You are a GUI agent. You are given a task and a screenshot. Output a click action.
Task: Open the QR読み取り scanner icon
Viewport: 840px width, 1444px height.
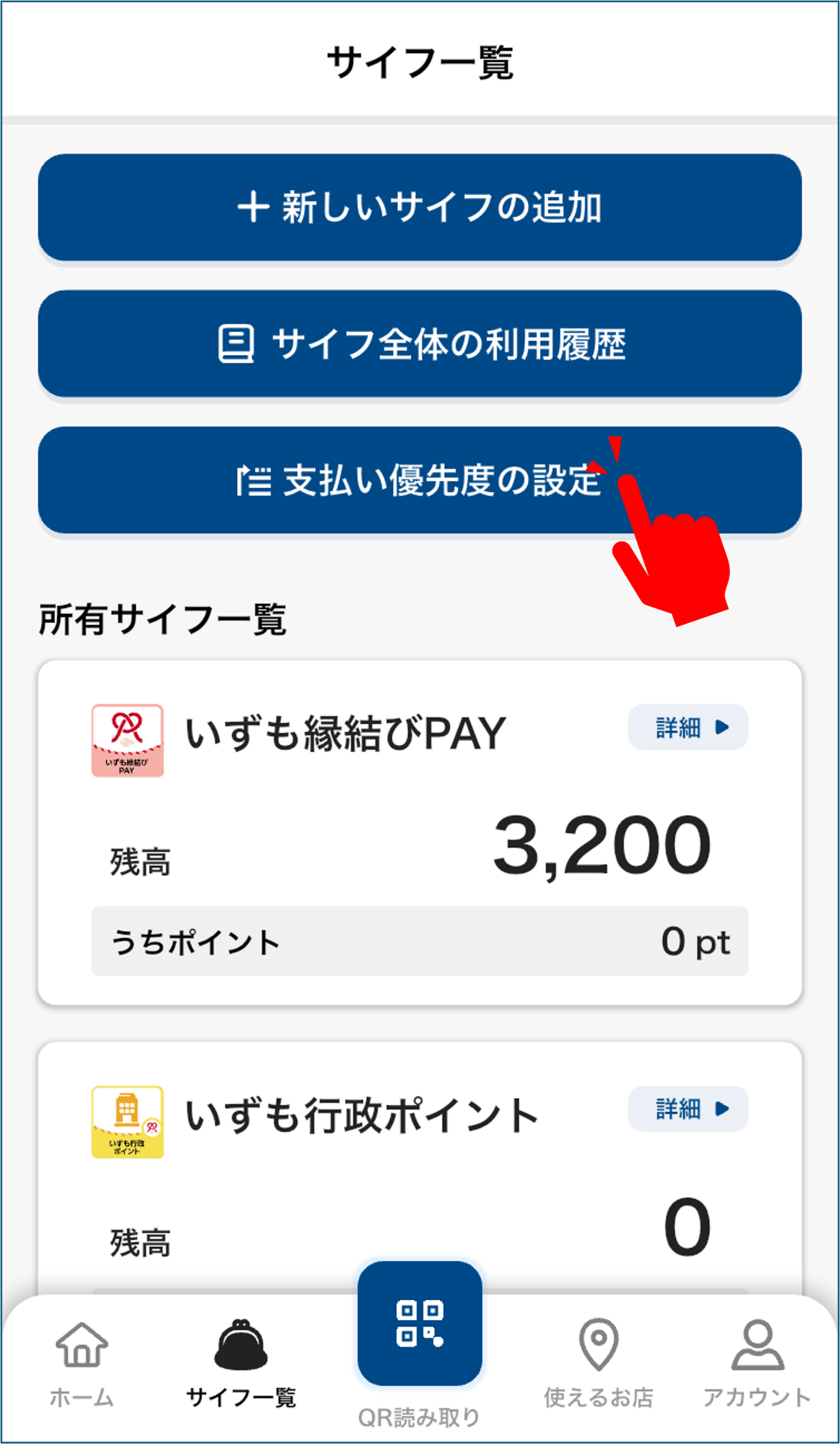[x=420, y=1324]
